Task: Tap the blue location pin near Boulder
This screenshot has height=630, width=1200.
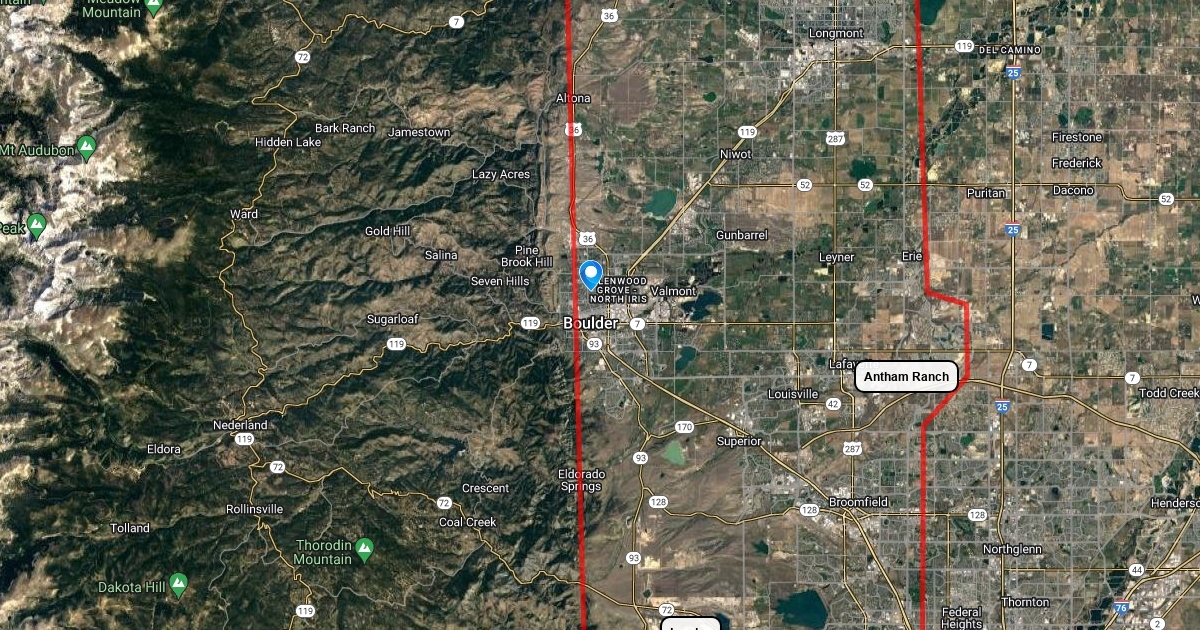Action: (591, 275)
